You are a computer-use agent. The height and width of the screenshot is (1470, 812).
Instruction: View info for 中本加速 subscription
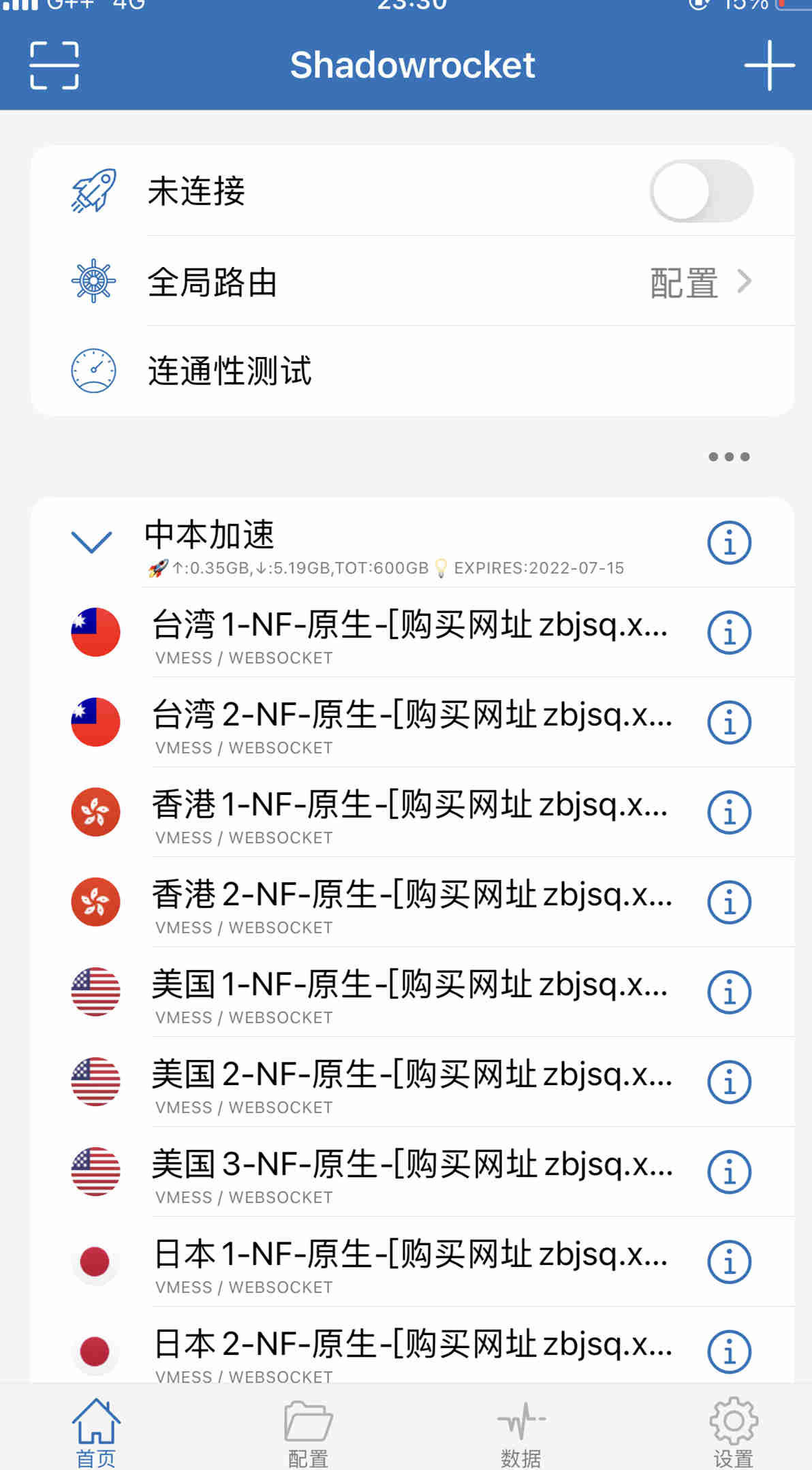[x=729, y=543]
